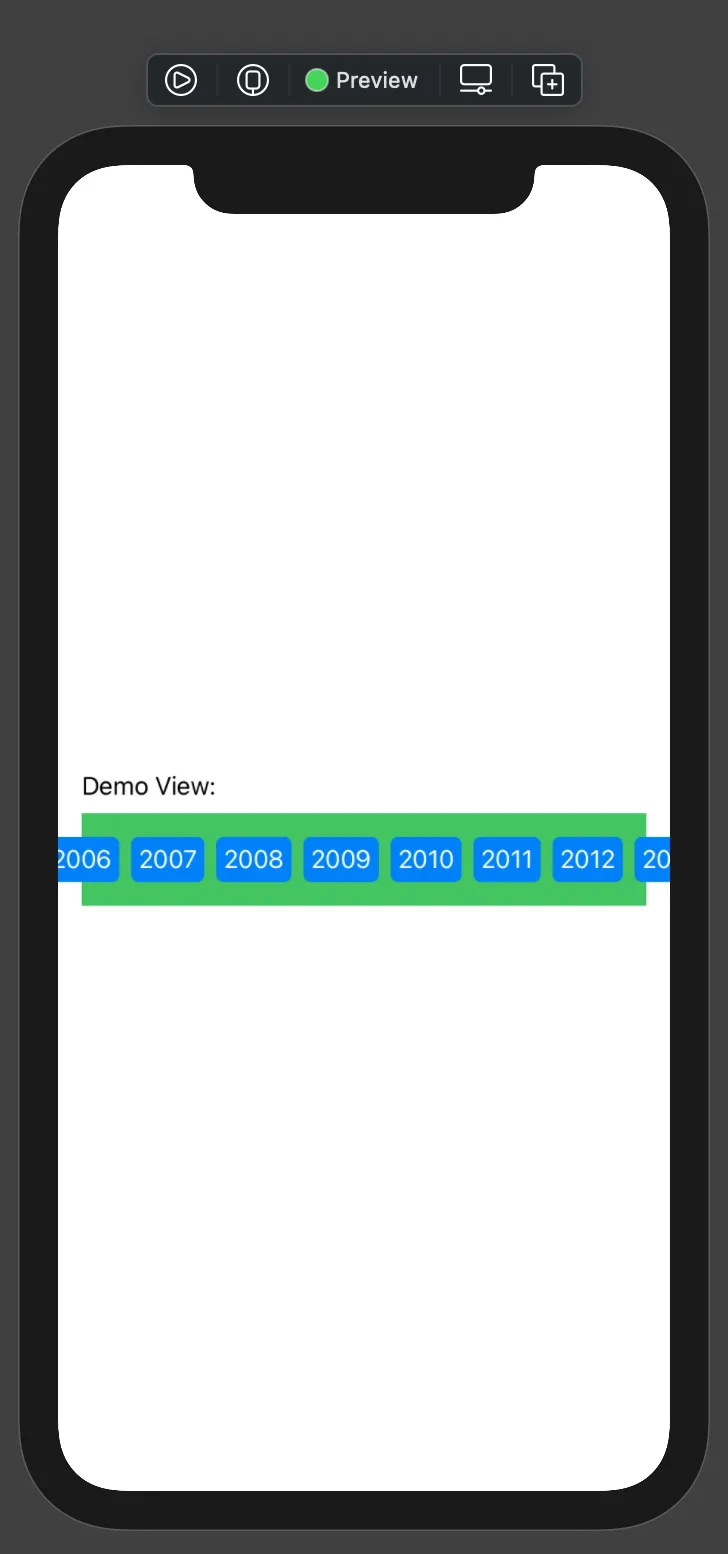Select the 2009 chip
The image size is (728, 1554).
(341, 859)
